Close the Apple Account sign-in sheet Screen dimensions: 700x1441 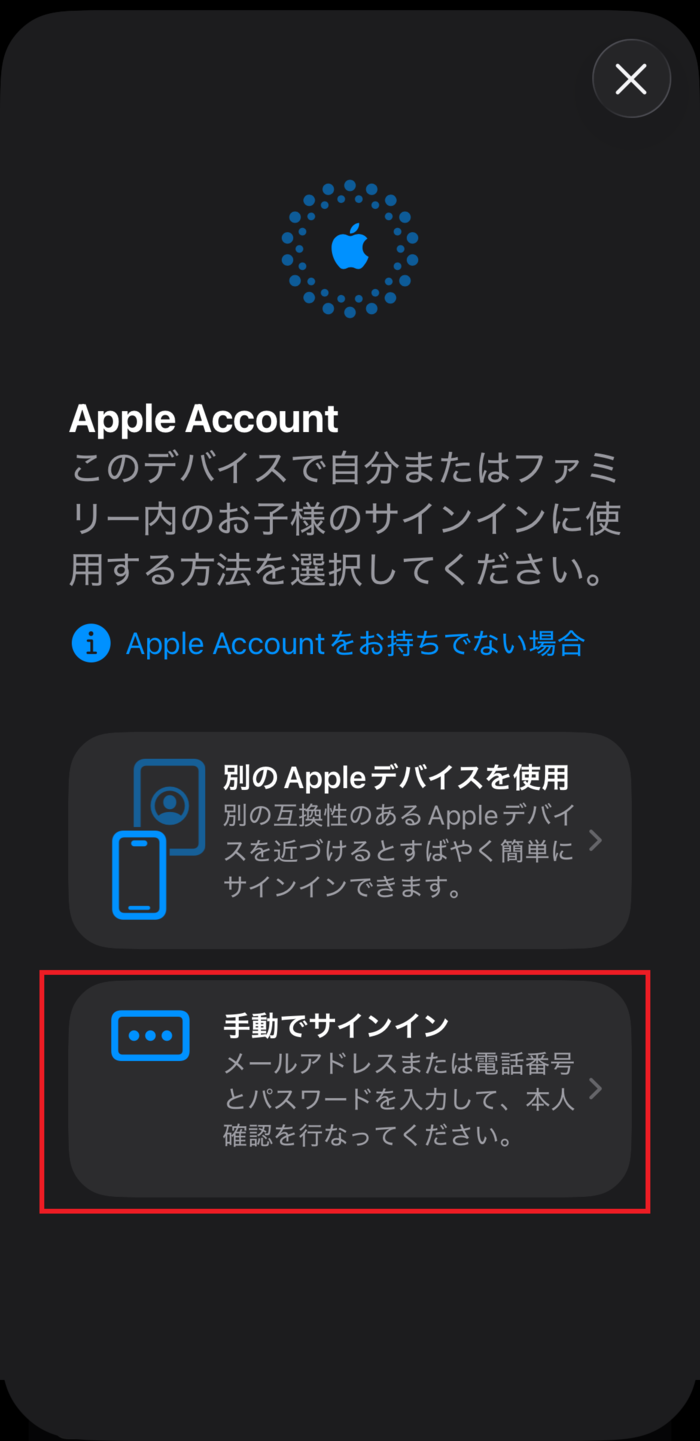click(x=631, y=79)
